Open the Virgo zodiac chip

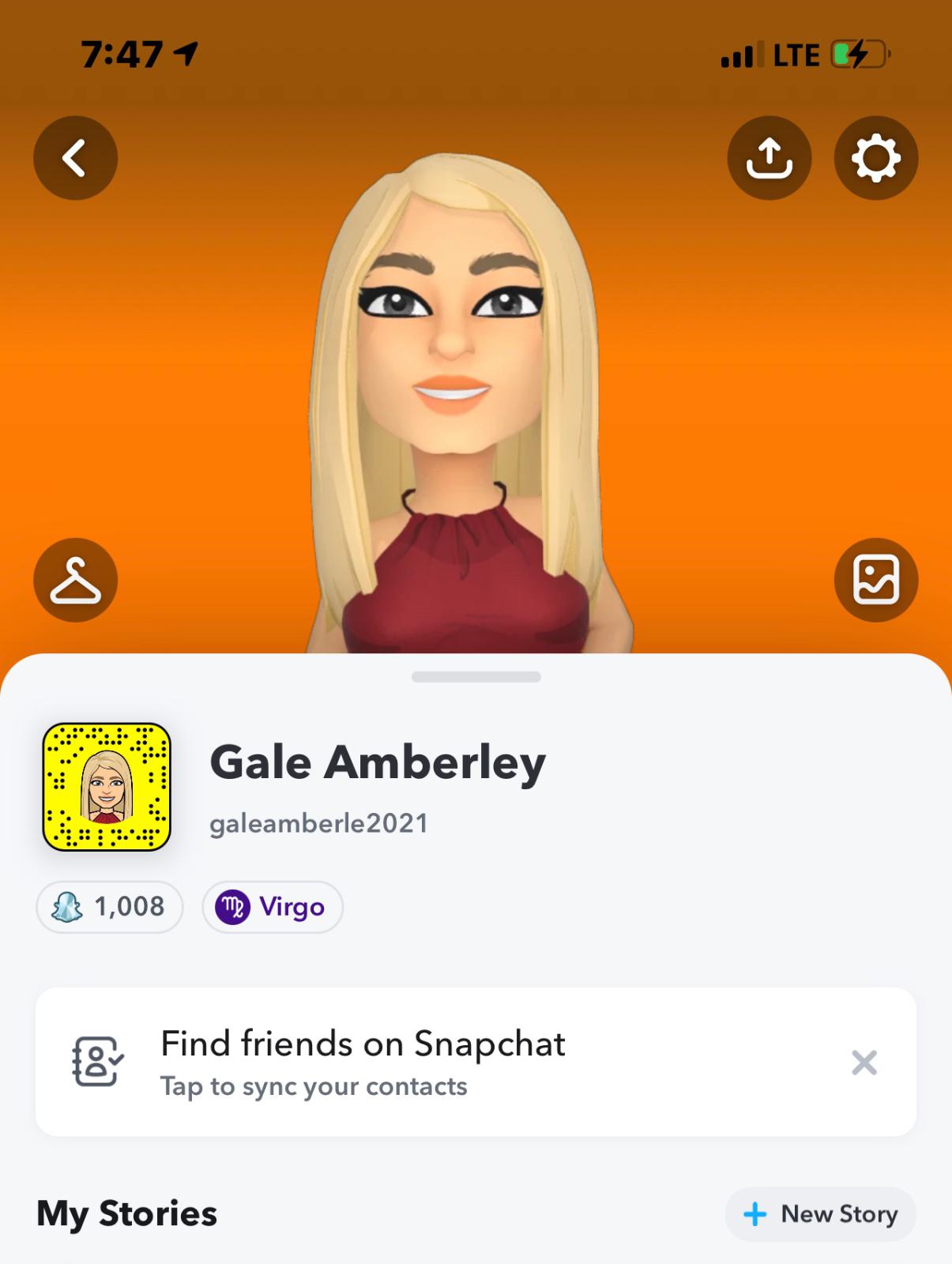click(x=273, y=907)
